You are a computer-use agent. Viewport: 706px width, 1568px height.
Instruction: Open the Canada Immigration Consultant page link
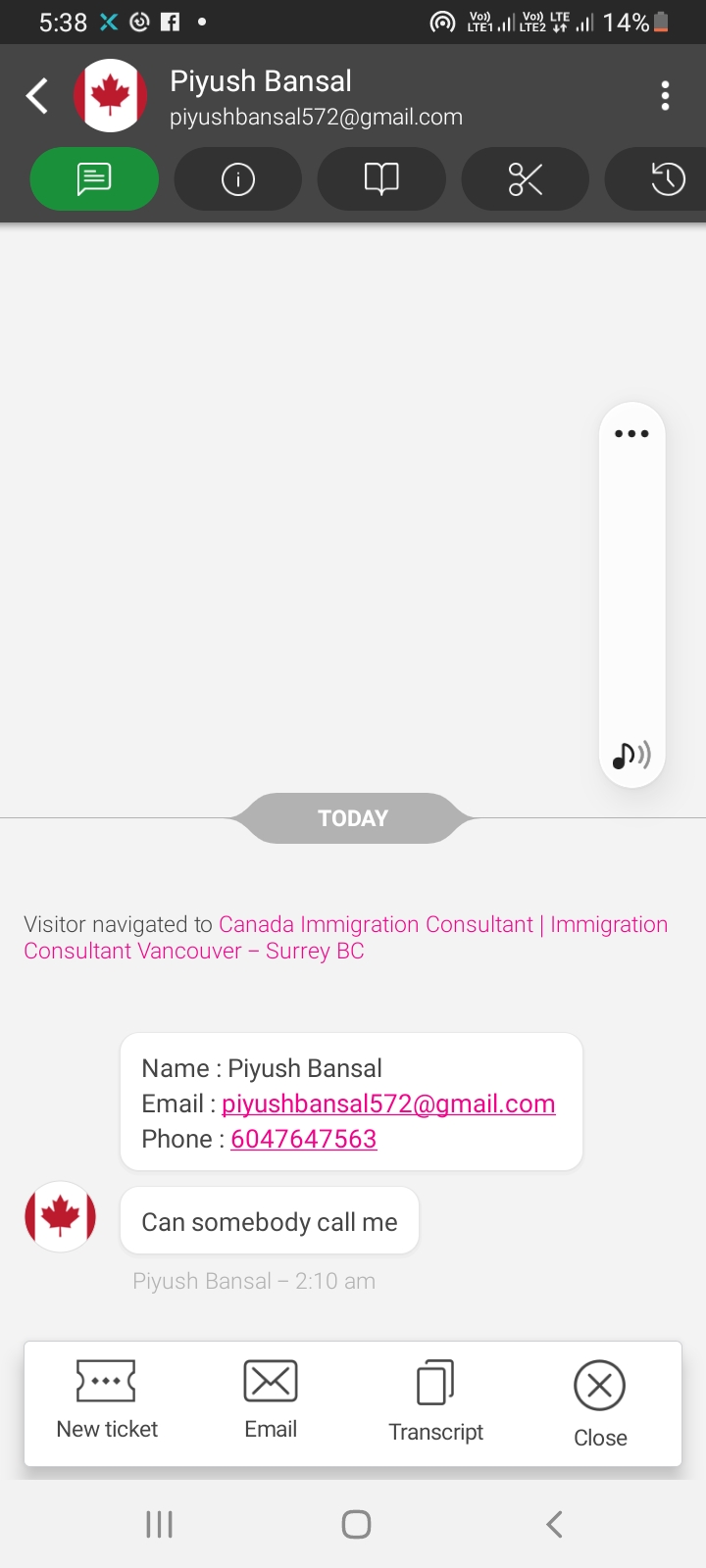tap(376, 925)
